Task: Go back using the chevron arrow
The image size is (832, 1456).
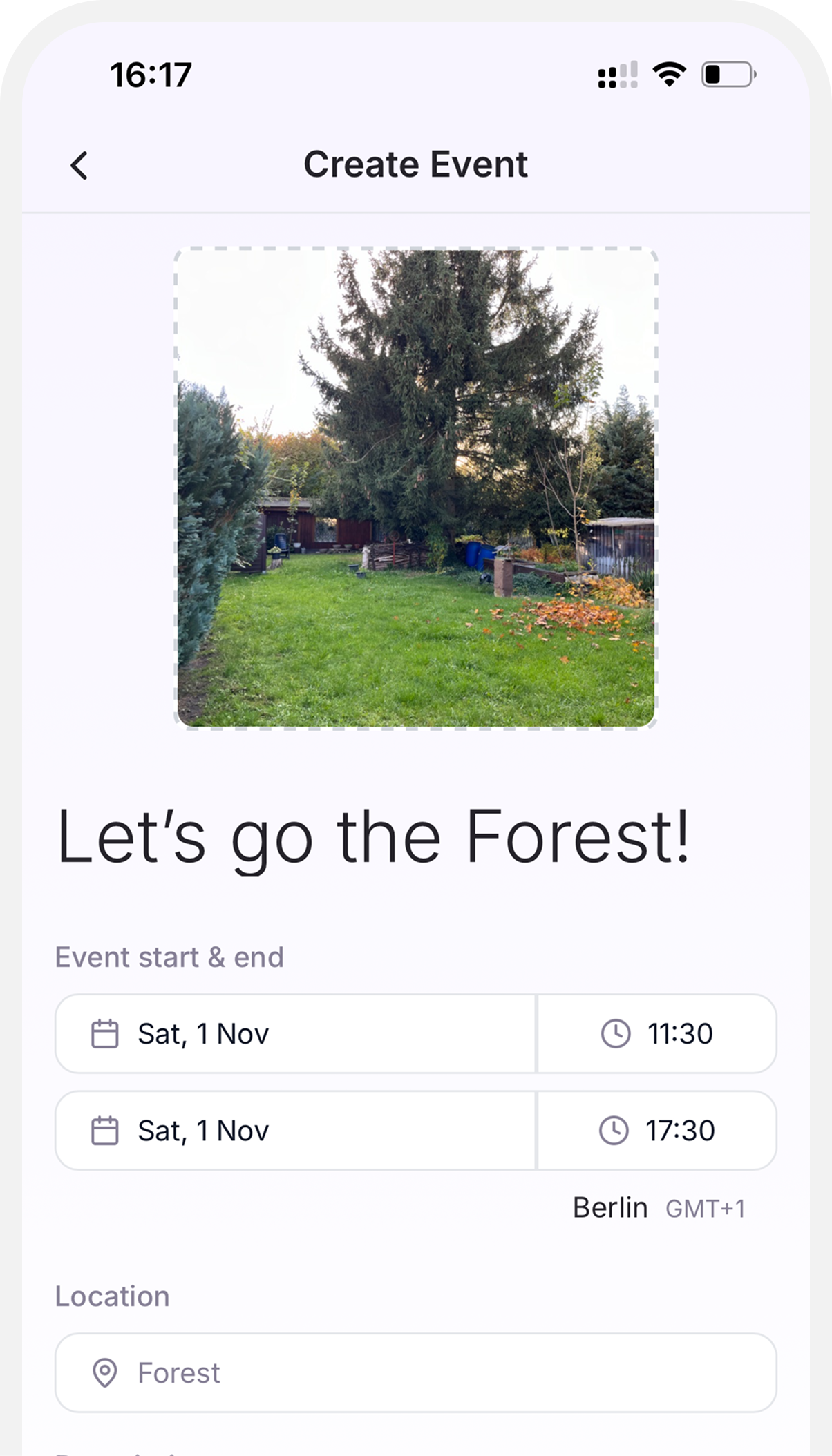Action: click(x=79, y=164)
